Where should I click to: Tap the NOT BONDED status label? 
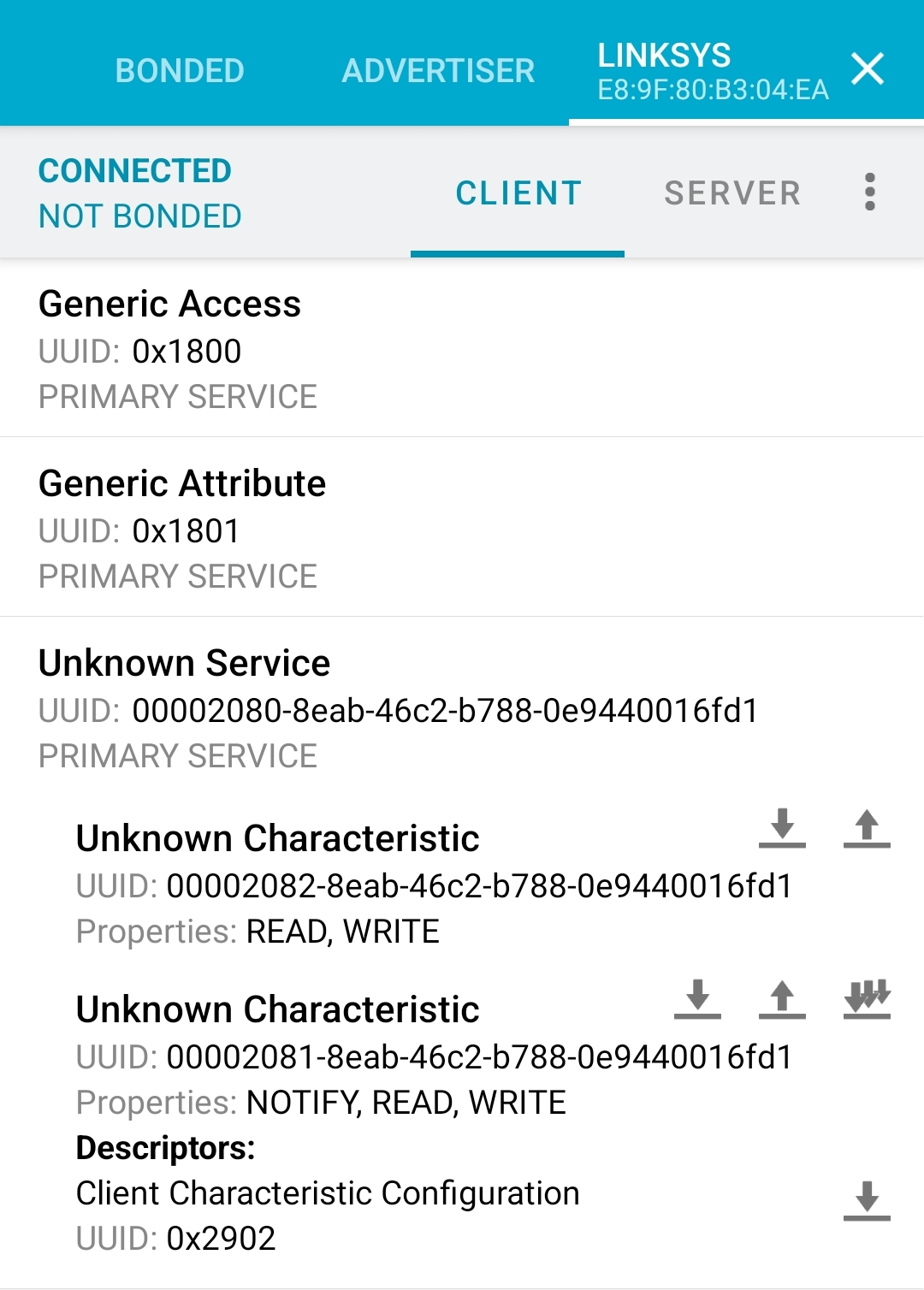139,216
